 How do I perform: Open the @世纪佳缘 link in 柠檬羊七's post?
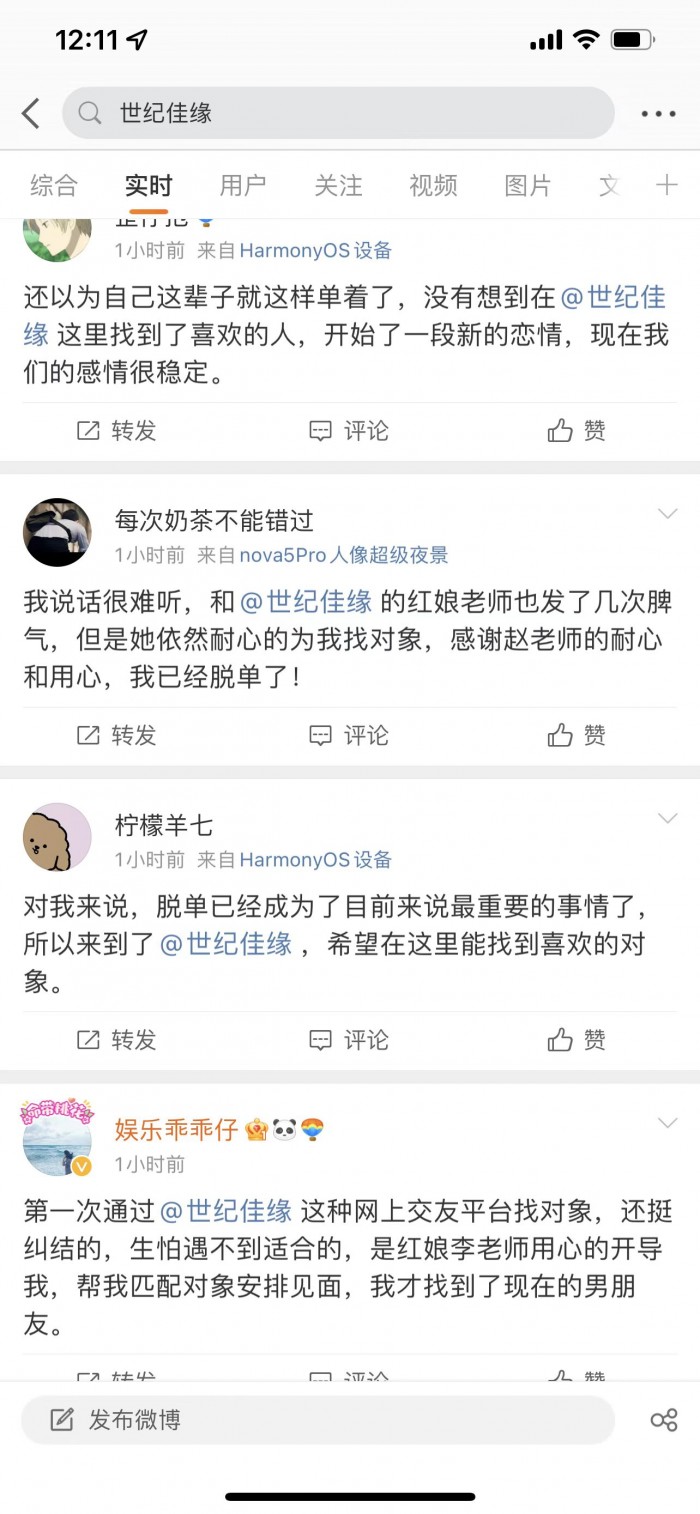pos(226,944)
